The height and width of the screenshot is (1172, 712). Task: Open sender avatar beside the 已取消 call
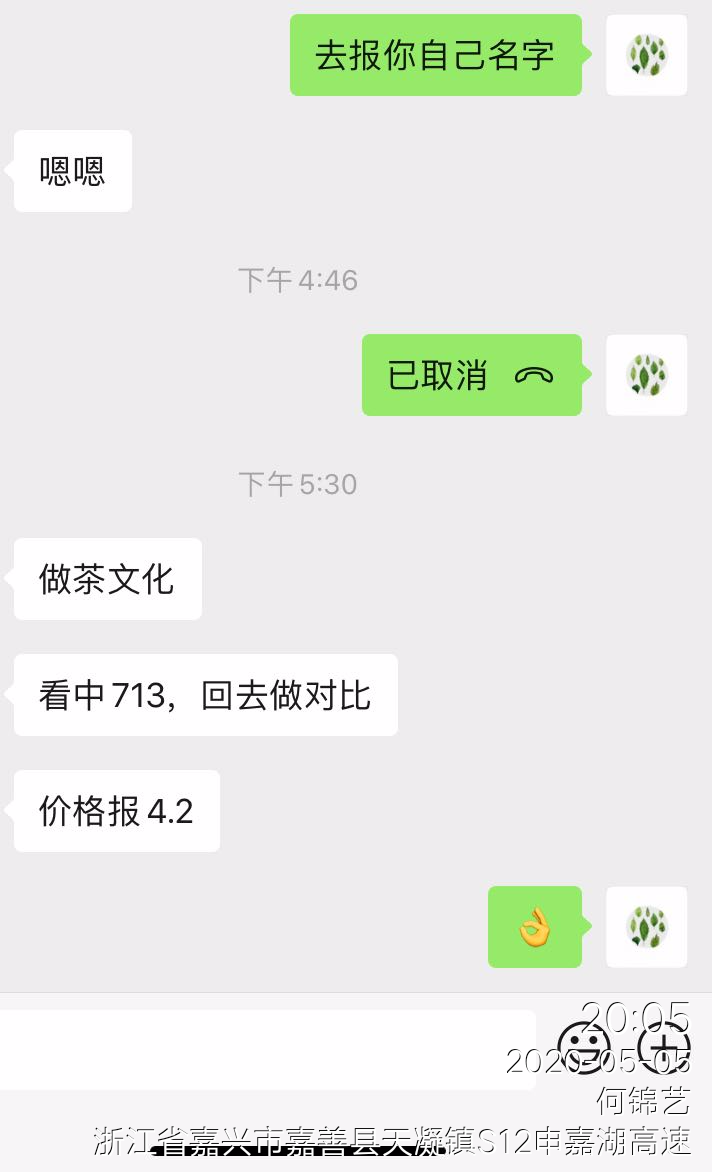coord(646,375)
